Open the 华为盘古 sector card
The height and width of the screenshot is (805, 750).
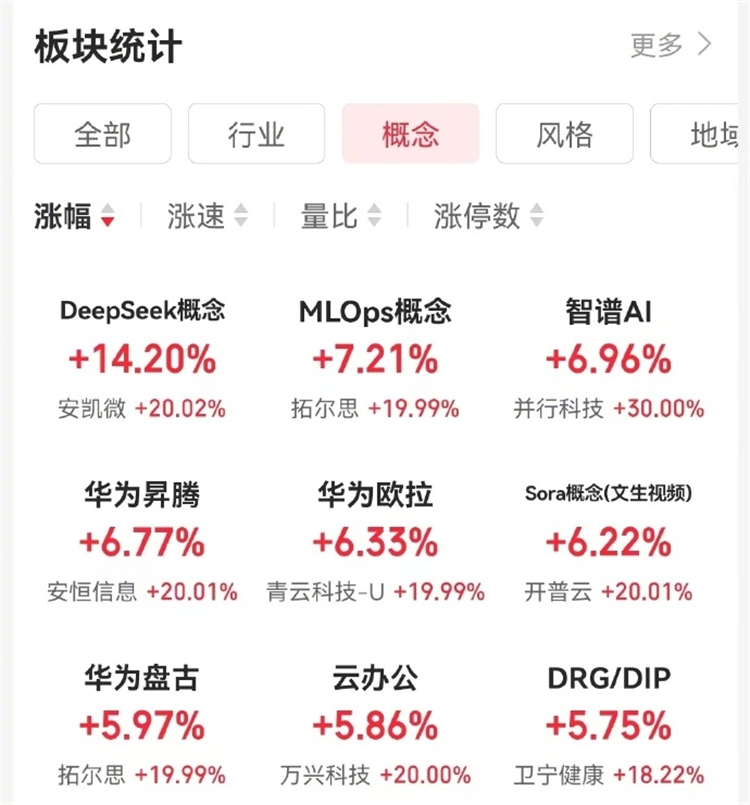[x=142, y=725]
